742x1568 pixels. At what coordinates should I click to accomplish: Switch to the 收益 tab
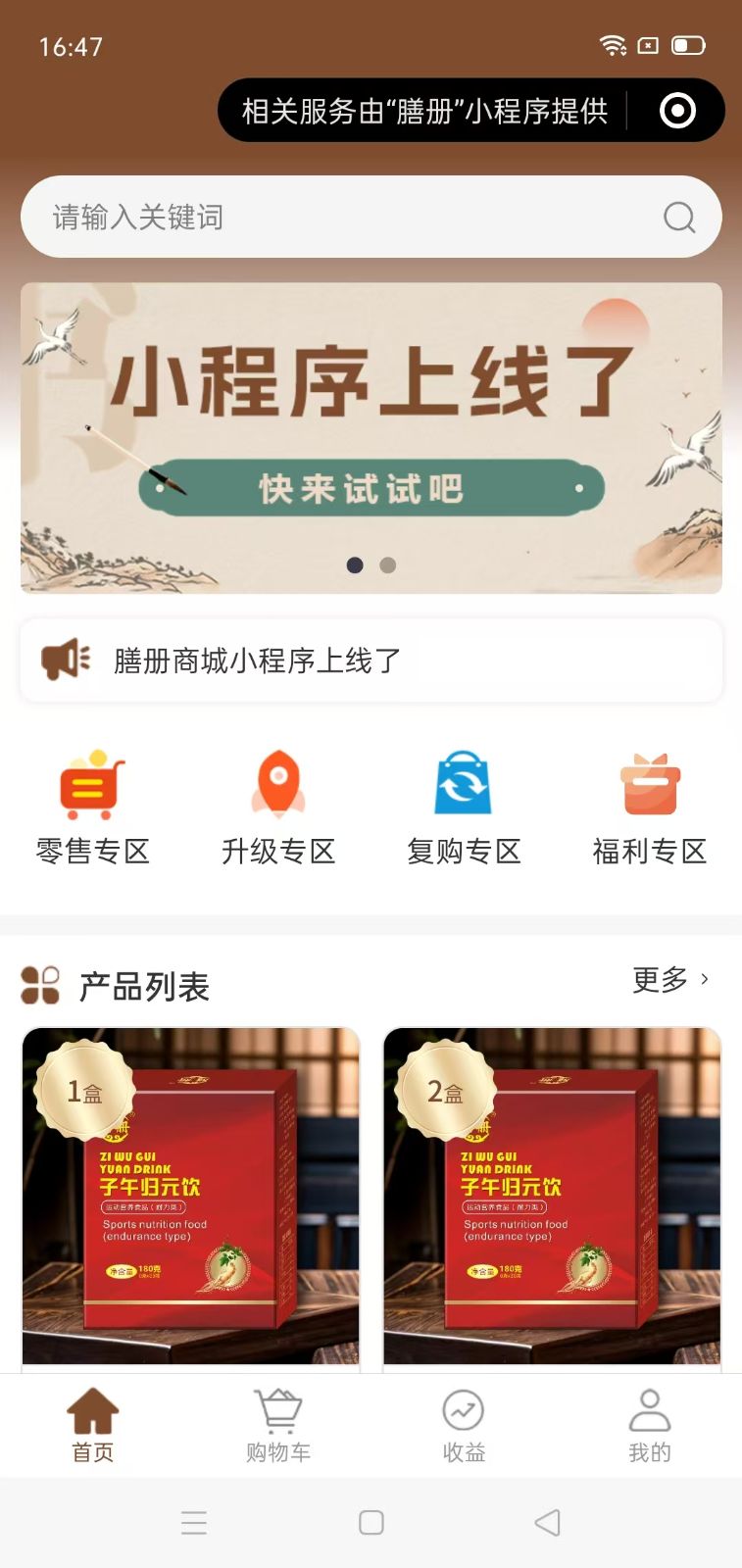[464, 1427]
